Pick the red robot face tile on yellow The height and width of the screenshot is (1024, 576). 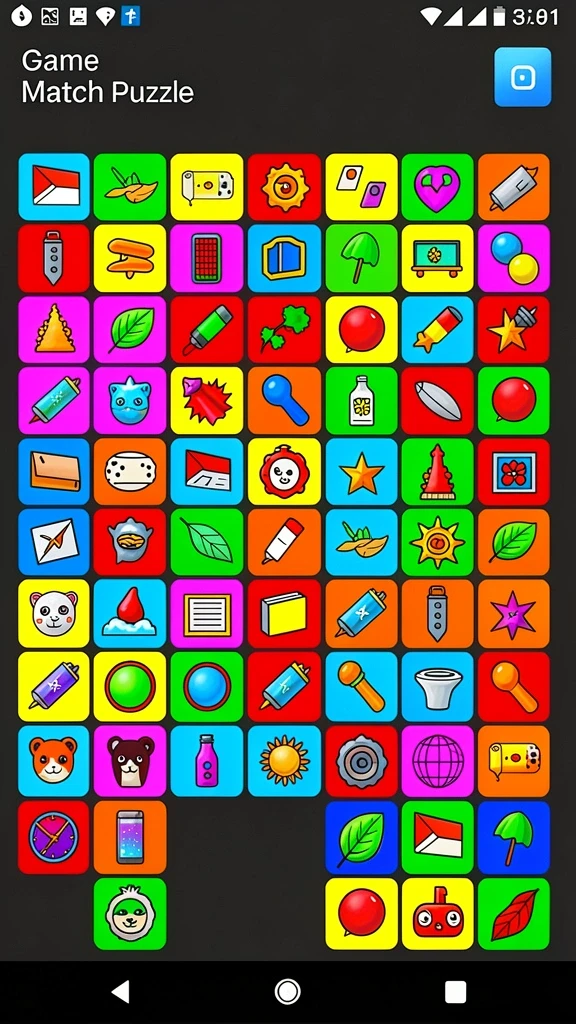(438, 914)
